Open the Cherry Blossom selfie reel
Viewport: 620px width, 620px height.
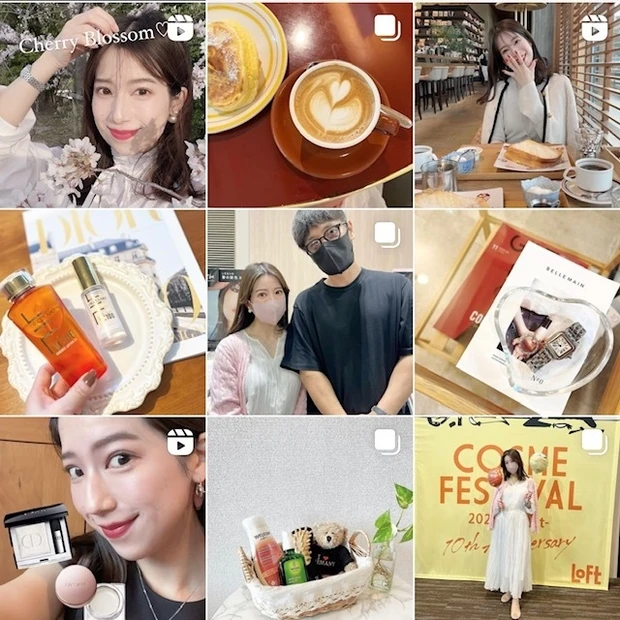pos(102,103)
